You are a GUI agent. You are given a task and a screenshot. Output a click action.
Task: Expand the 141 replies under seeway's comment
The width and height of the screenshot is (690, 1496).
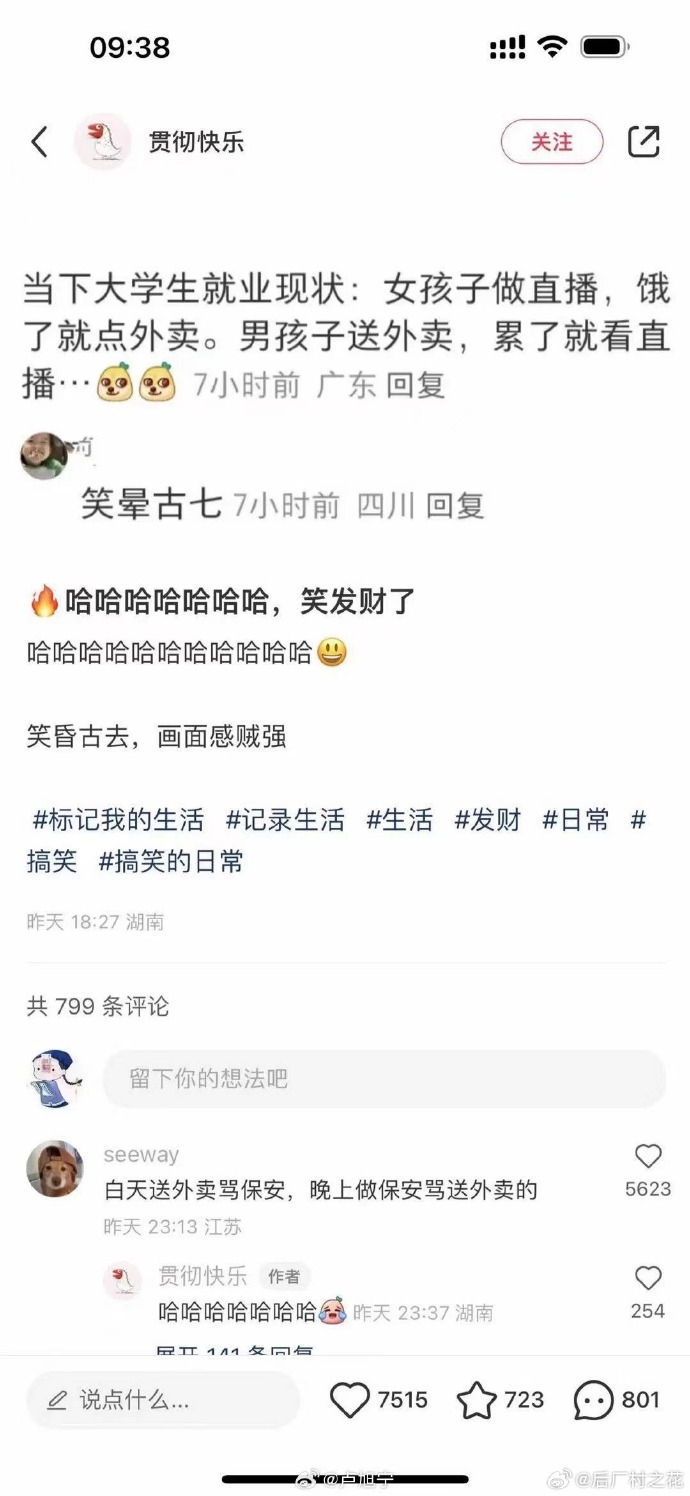(235, 1349)
